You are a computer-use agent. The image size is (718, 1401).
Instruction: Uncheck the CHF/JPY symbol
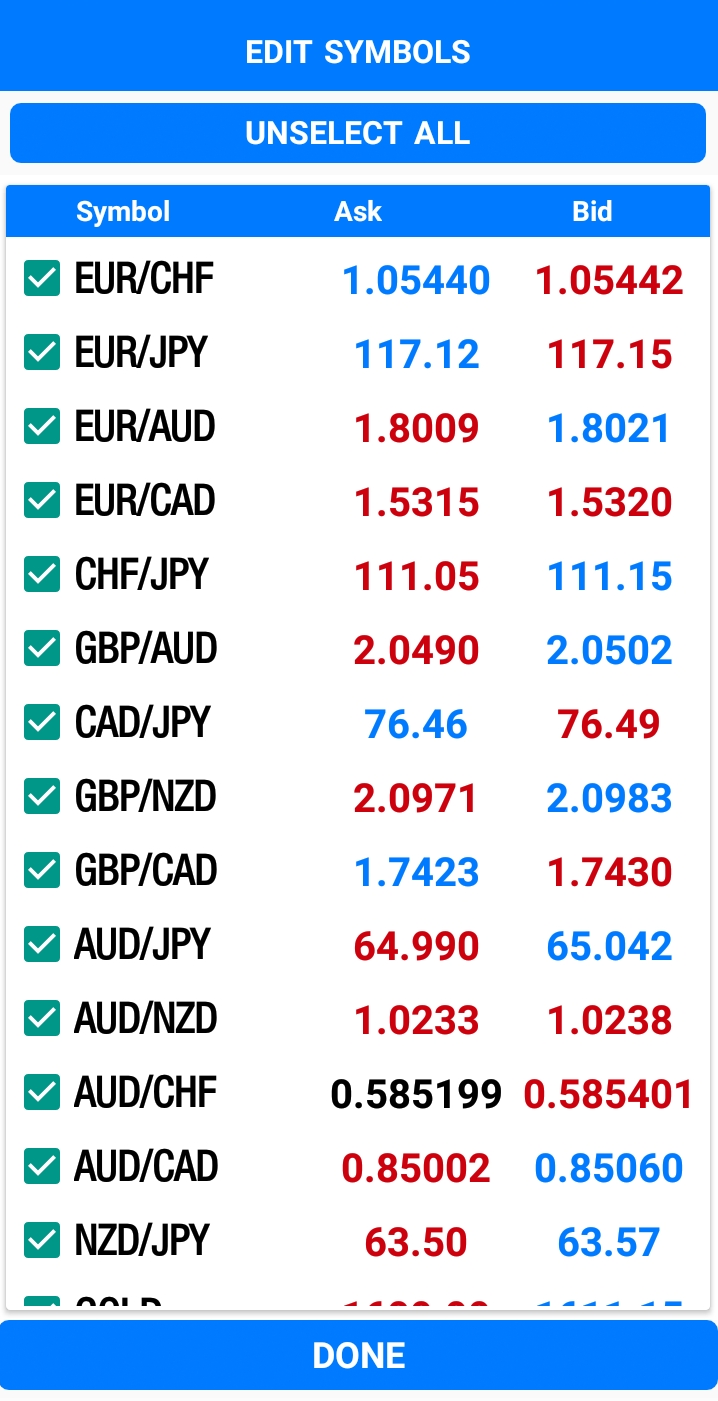(x=42, y=575)
